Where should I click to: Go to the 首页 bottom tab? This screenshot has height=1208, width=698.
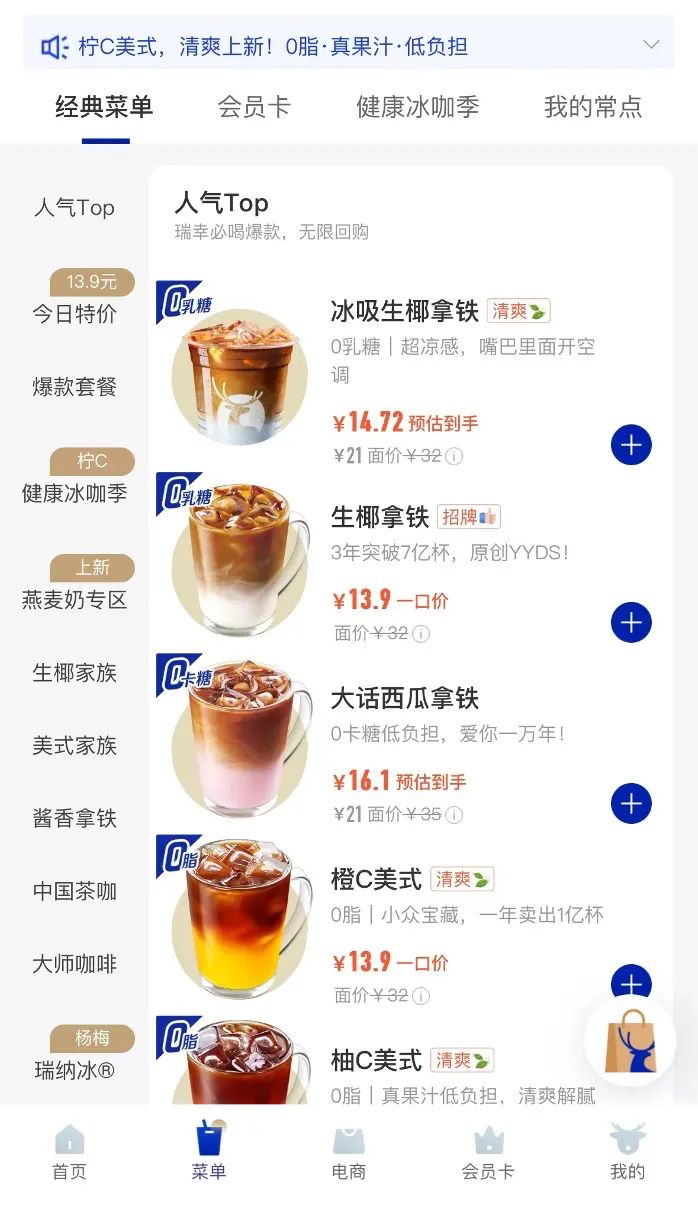(x=70, y=1152)
